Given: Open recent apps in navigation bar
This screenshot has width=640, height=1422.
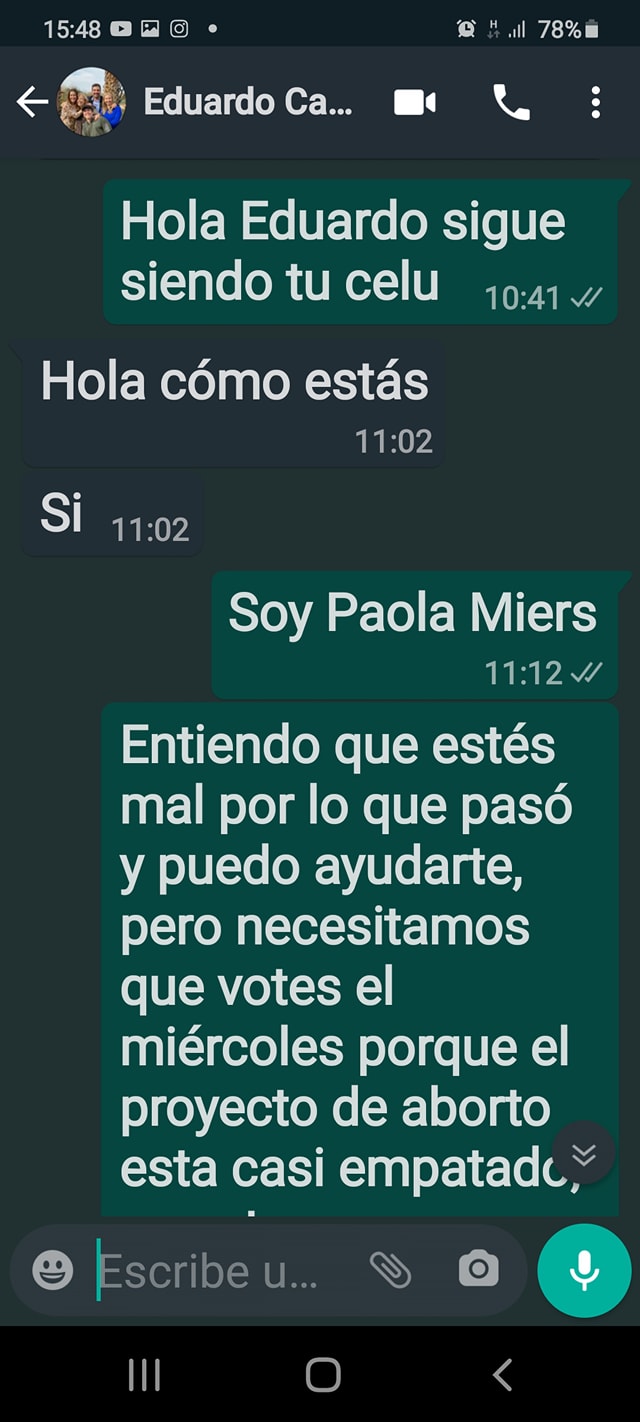Looking at the screenshot, I should point(144,1374).
